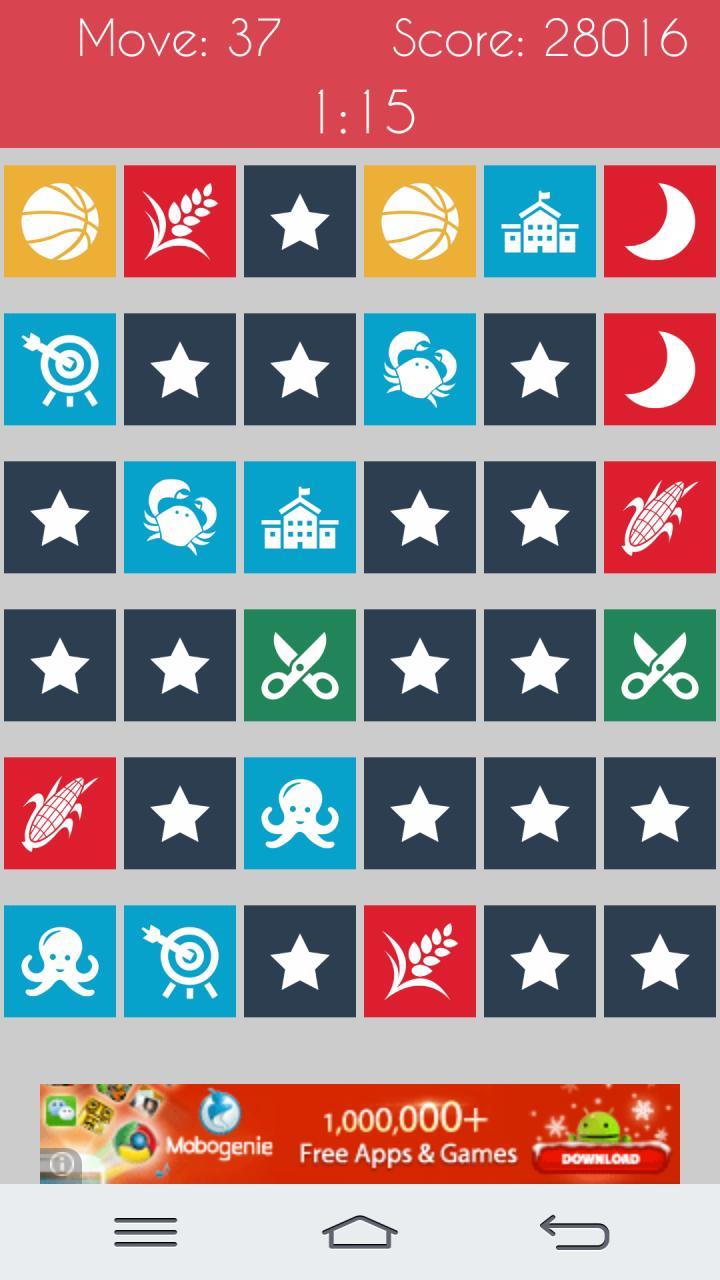This screenshot has width=720, height=1280.
Task: Pick the crab tile beside the school tile
Action: 180,517
